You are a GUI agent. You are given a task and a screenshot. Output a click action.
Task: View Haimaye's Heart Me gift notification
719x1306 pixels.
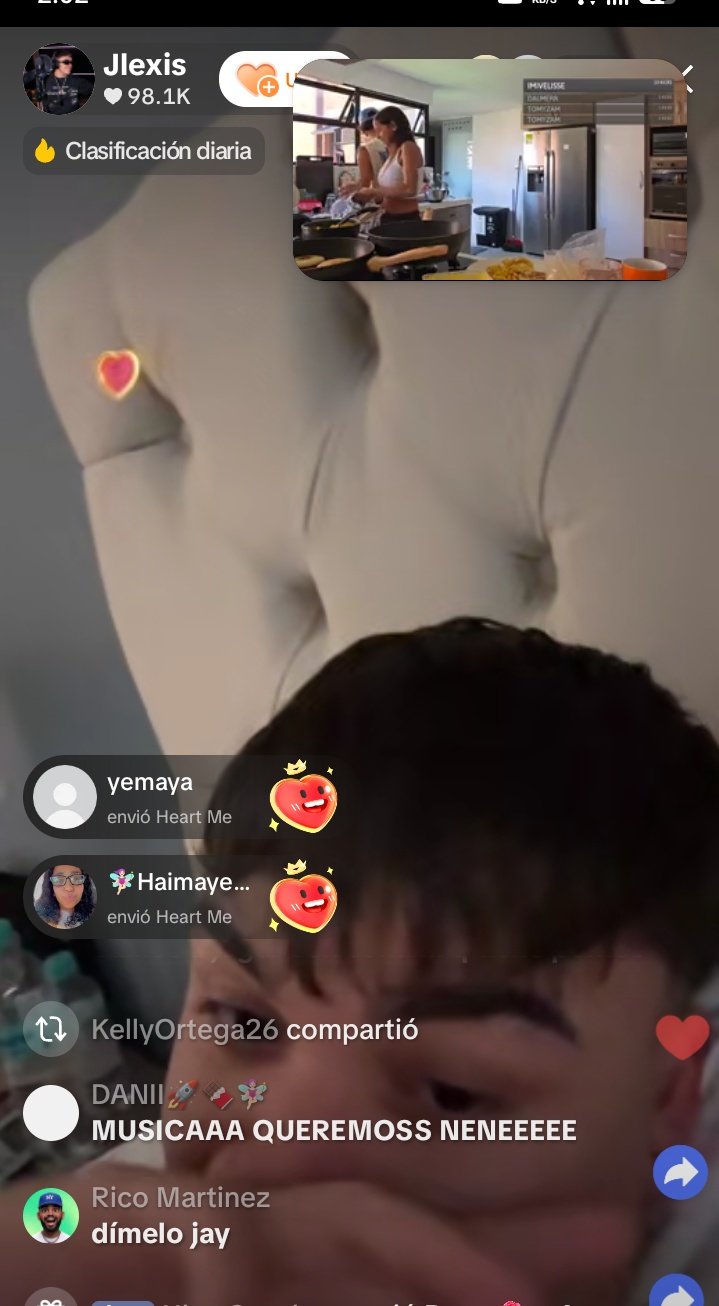185,898
